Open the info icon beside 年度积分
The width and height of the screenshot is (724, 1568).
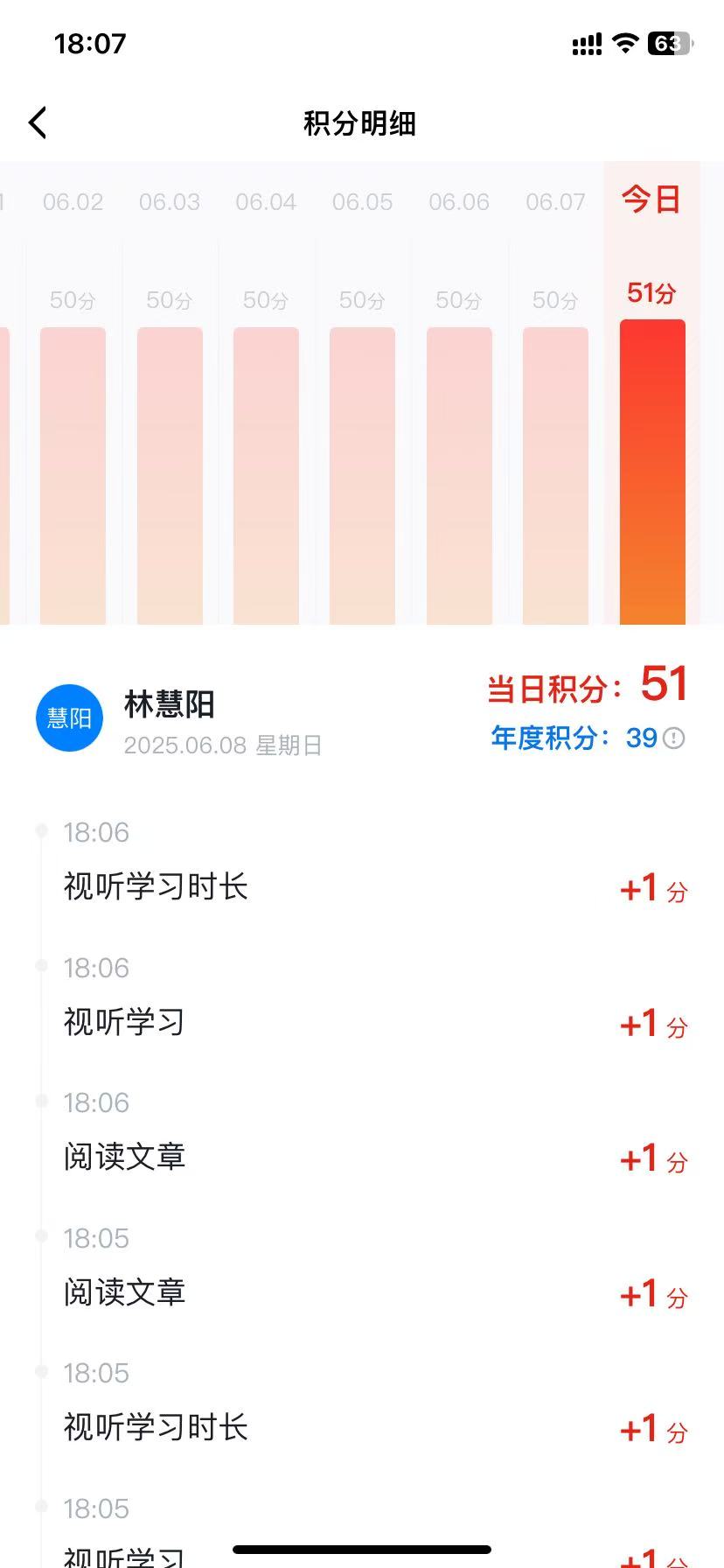(x=674, y=738)
